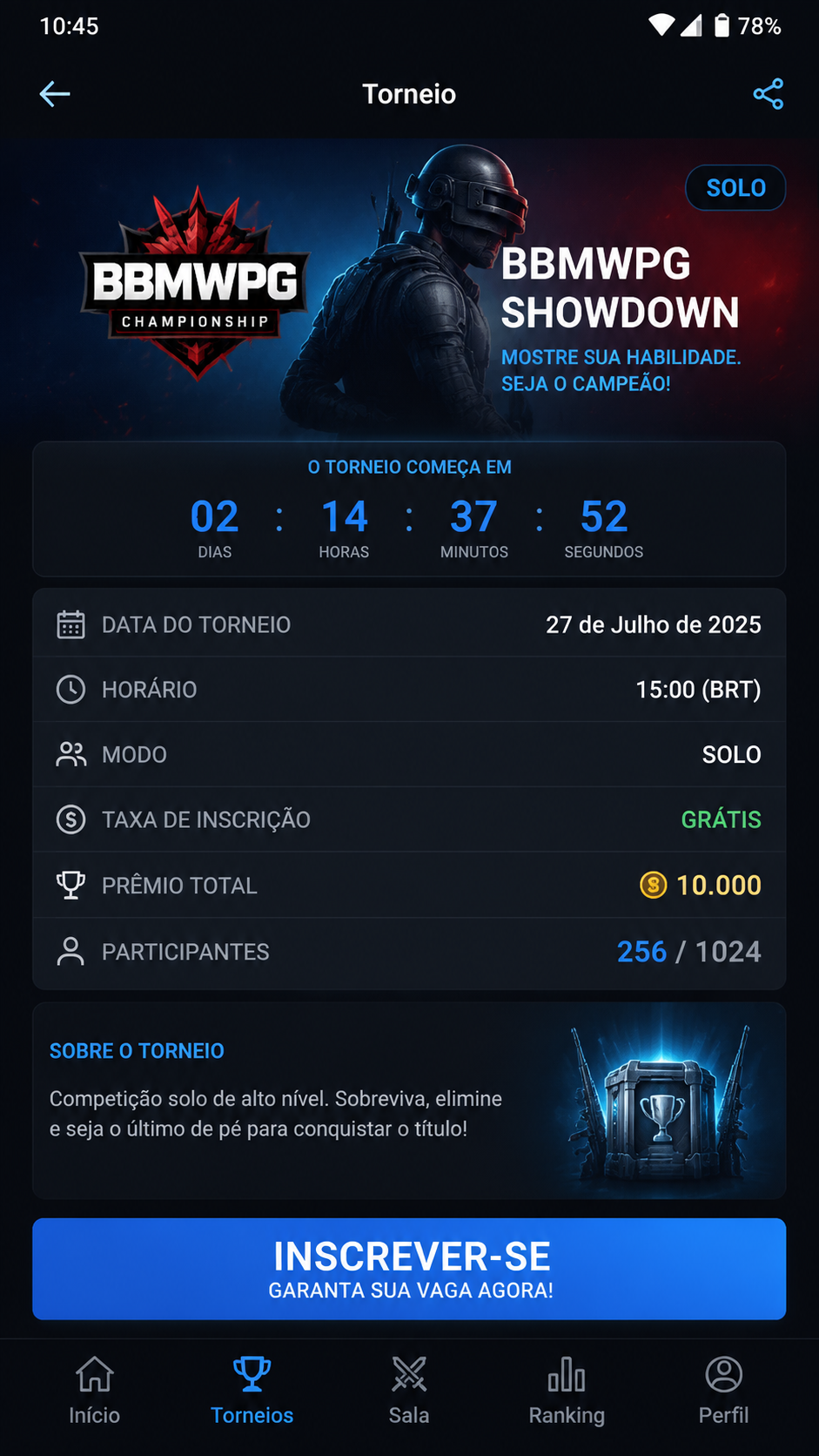The image size is (819, 1456).
Task: Go back with the arrow icon
Action: point(55,94)
